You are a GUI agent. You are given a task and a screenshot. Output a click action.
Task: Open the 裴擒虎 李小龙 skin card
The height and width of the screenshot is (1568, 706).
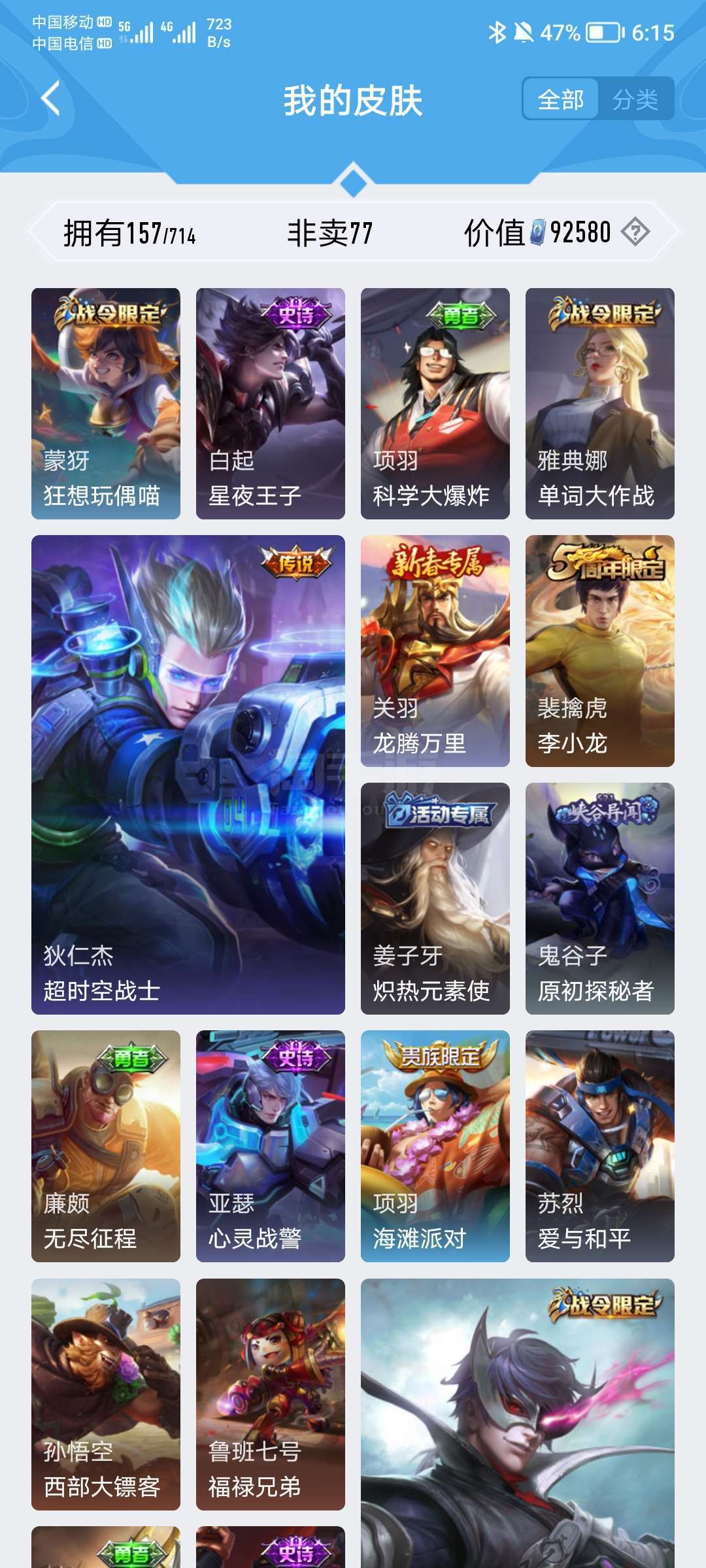tap(600, 651)
